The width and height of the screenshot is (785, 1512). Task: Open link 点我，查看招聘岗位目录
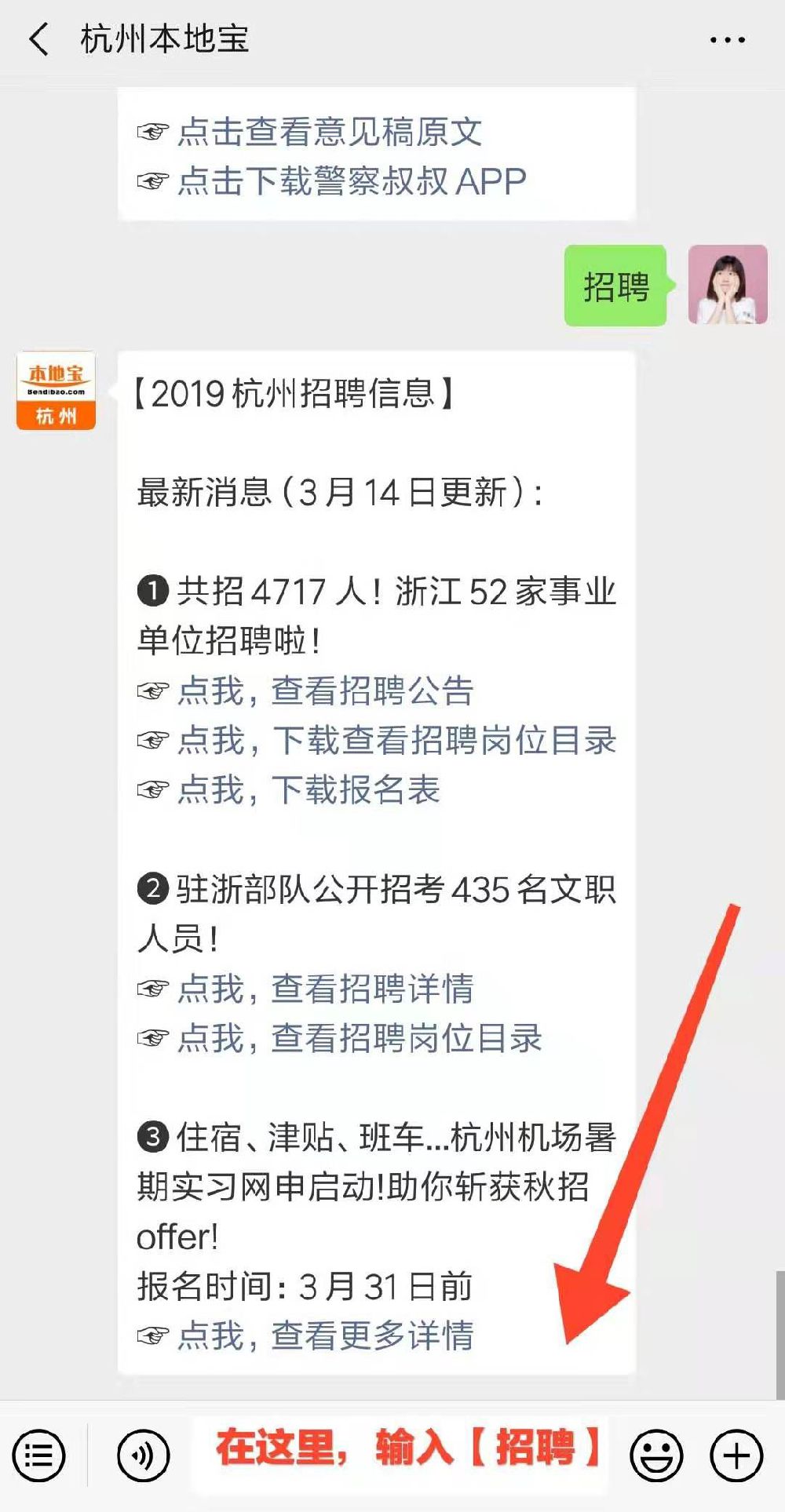tap(360, 1038)
